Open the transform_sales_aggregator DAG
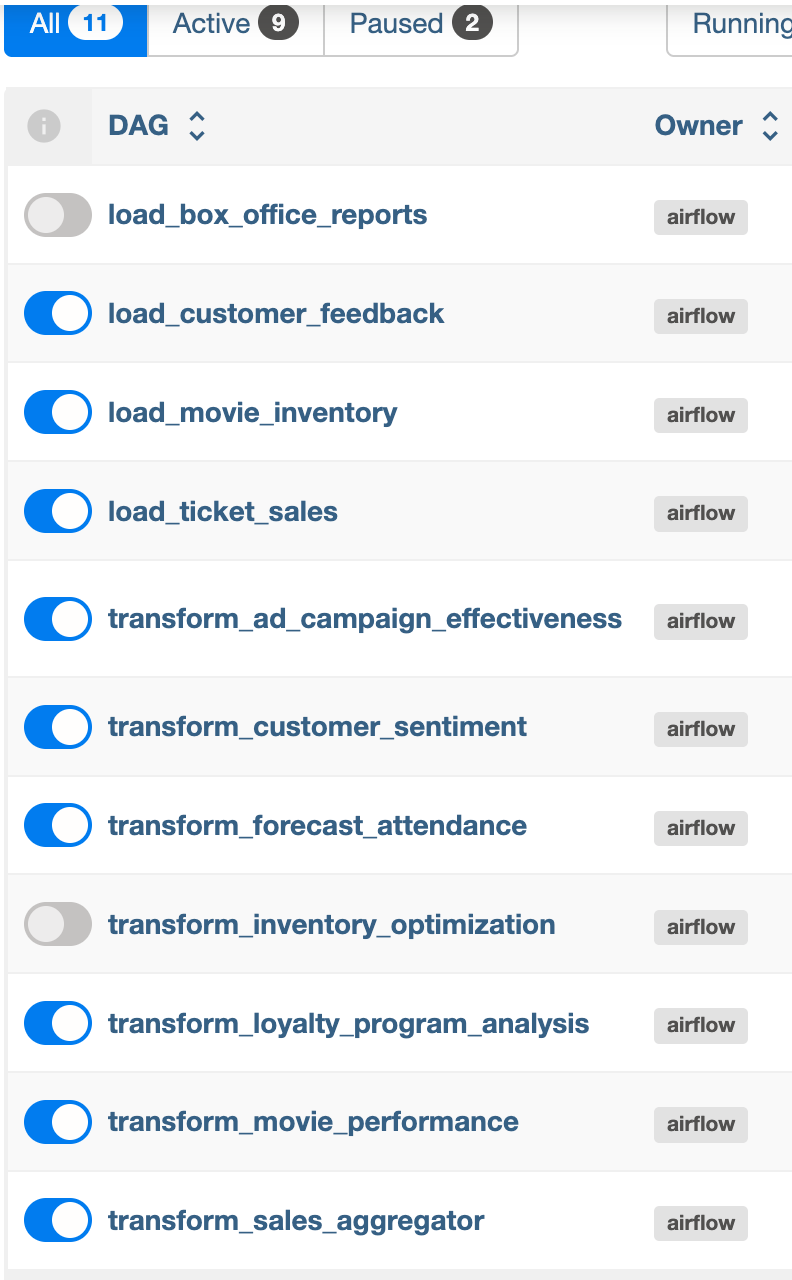 (296, 1221)
